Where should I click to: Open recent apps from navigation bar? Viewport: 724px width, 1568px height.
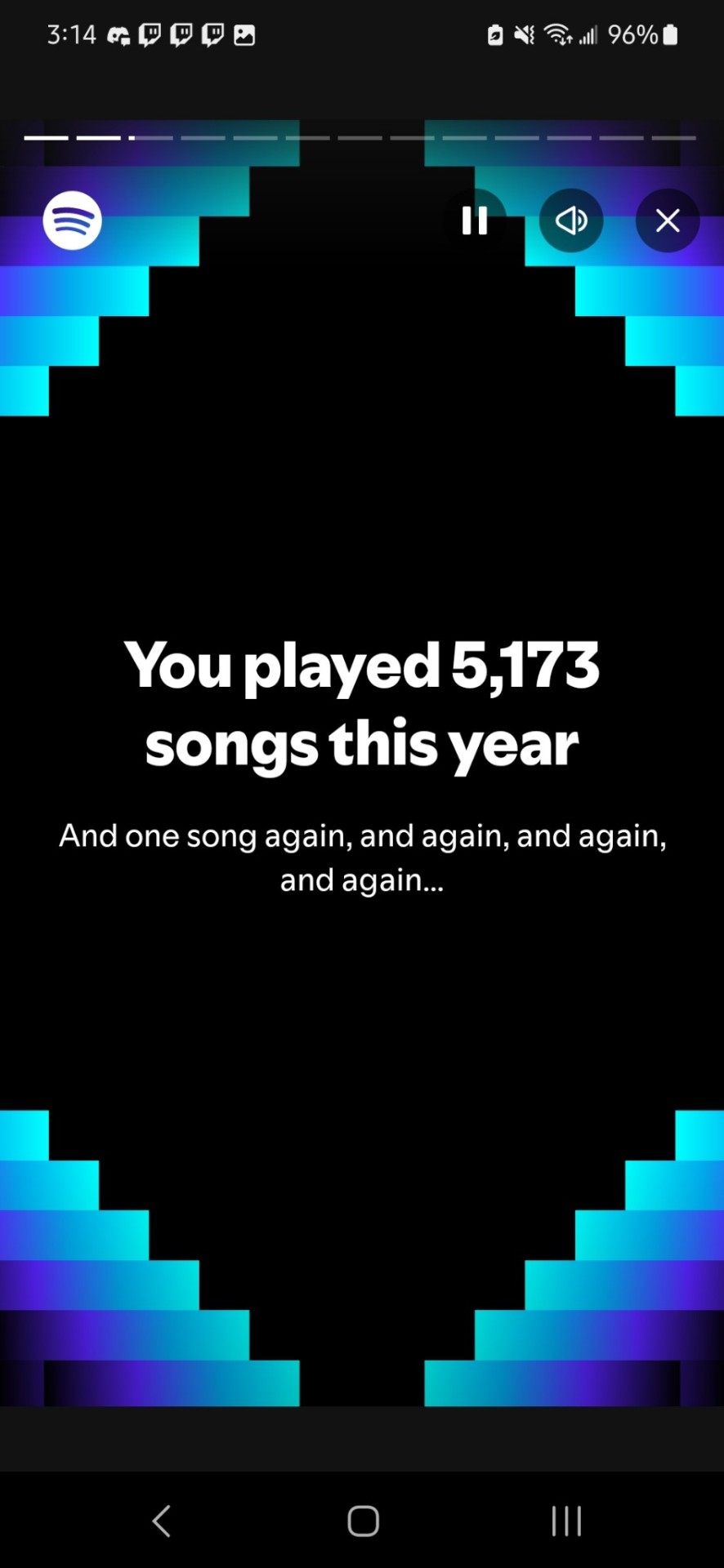click(566, 1521)
